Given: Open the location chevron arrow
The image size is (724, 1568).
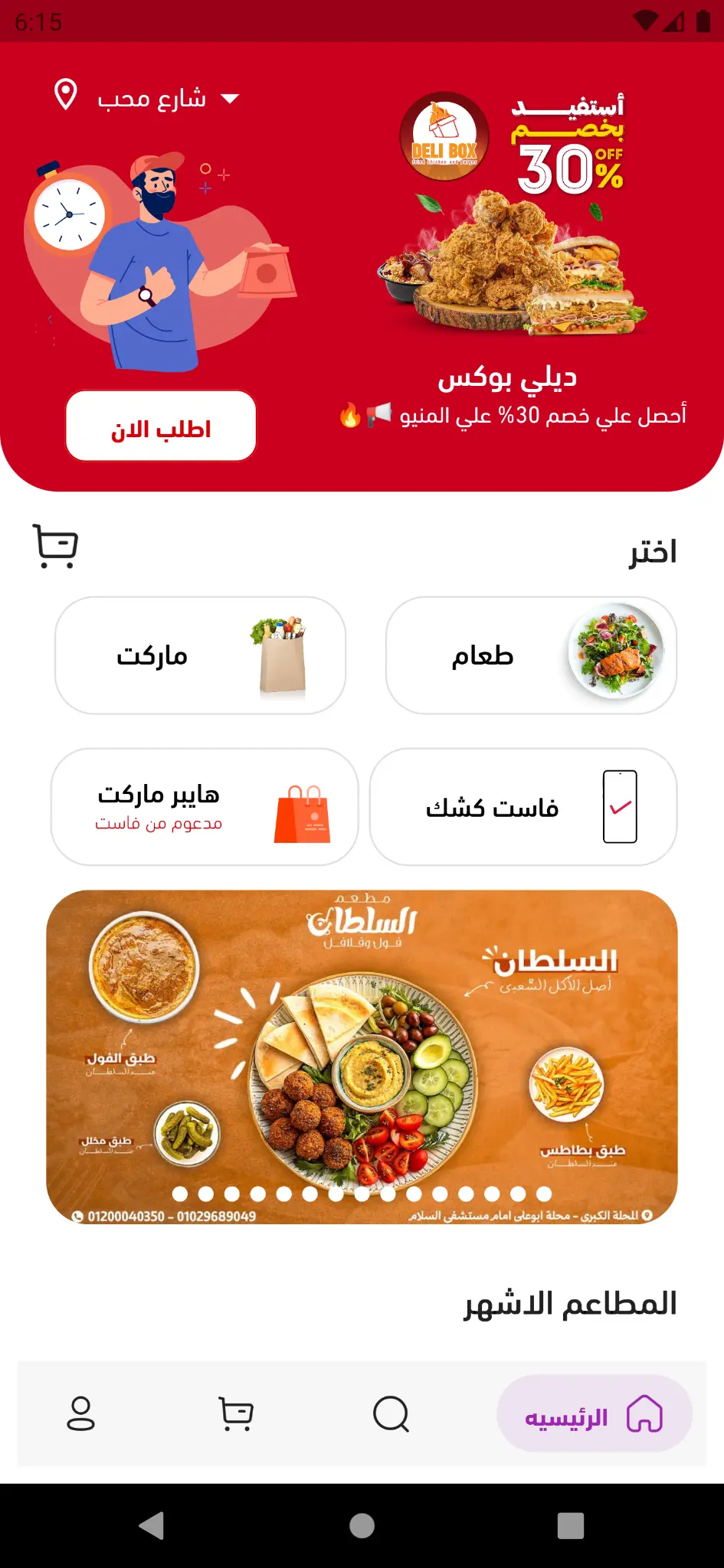Looking at the screenshot, I should tap(230, 98).
